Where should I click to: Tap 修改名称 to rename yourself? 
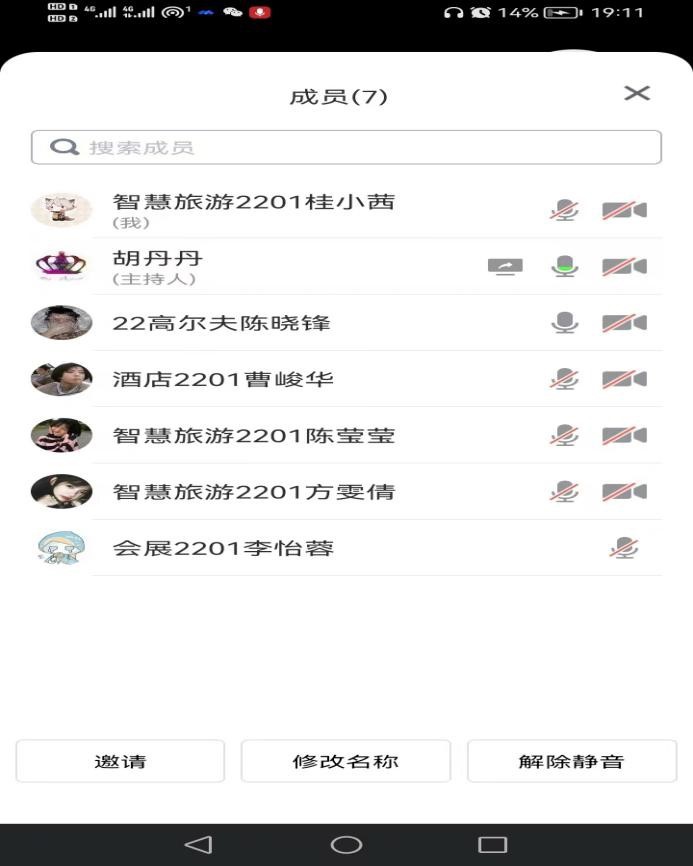coord(345,761)
